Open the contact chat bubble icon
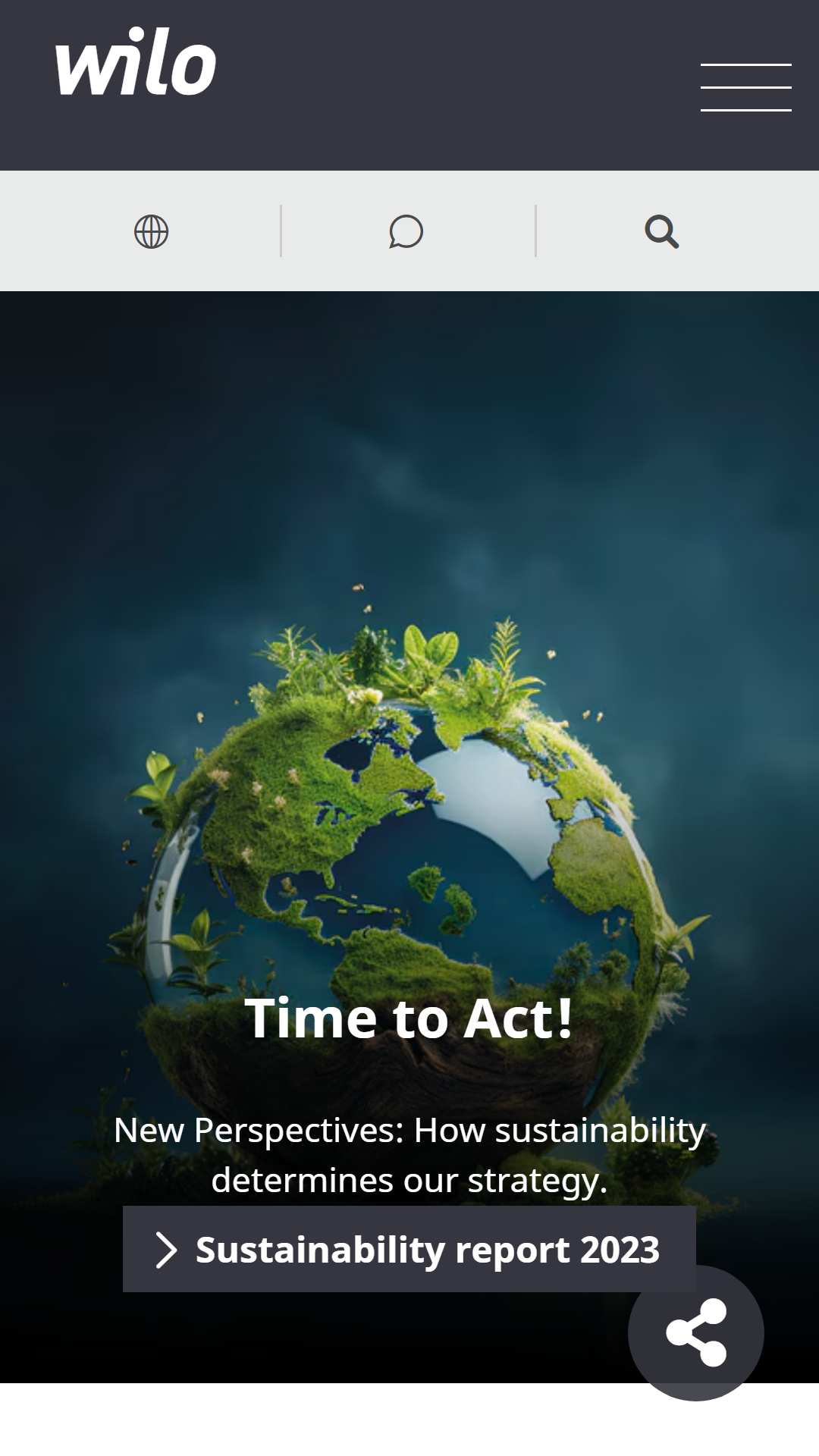 tap(406, 231)
